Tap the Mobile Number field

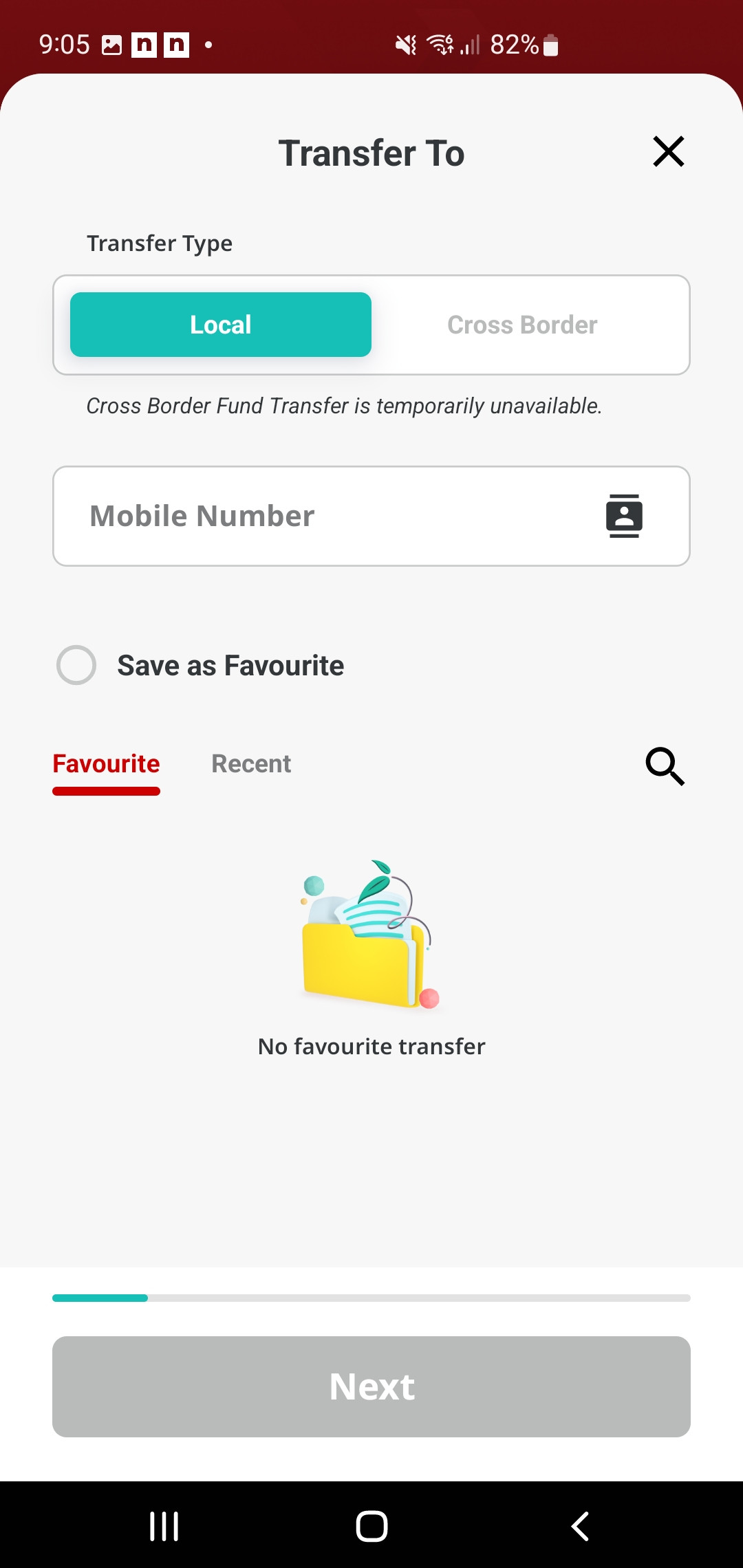point(371,516)
